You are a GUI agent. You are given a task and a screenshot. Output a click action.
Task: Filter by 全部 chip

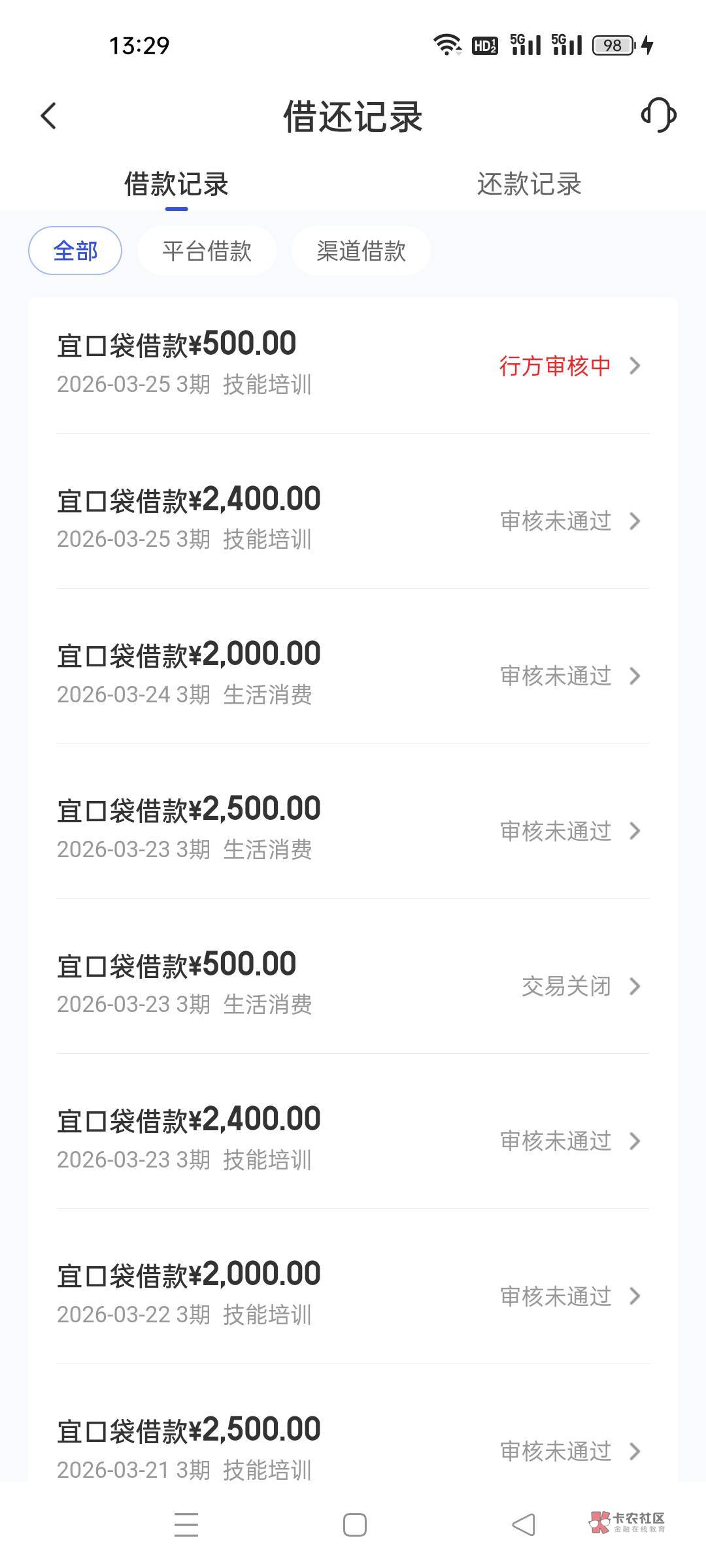tap(75, 251)
